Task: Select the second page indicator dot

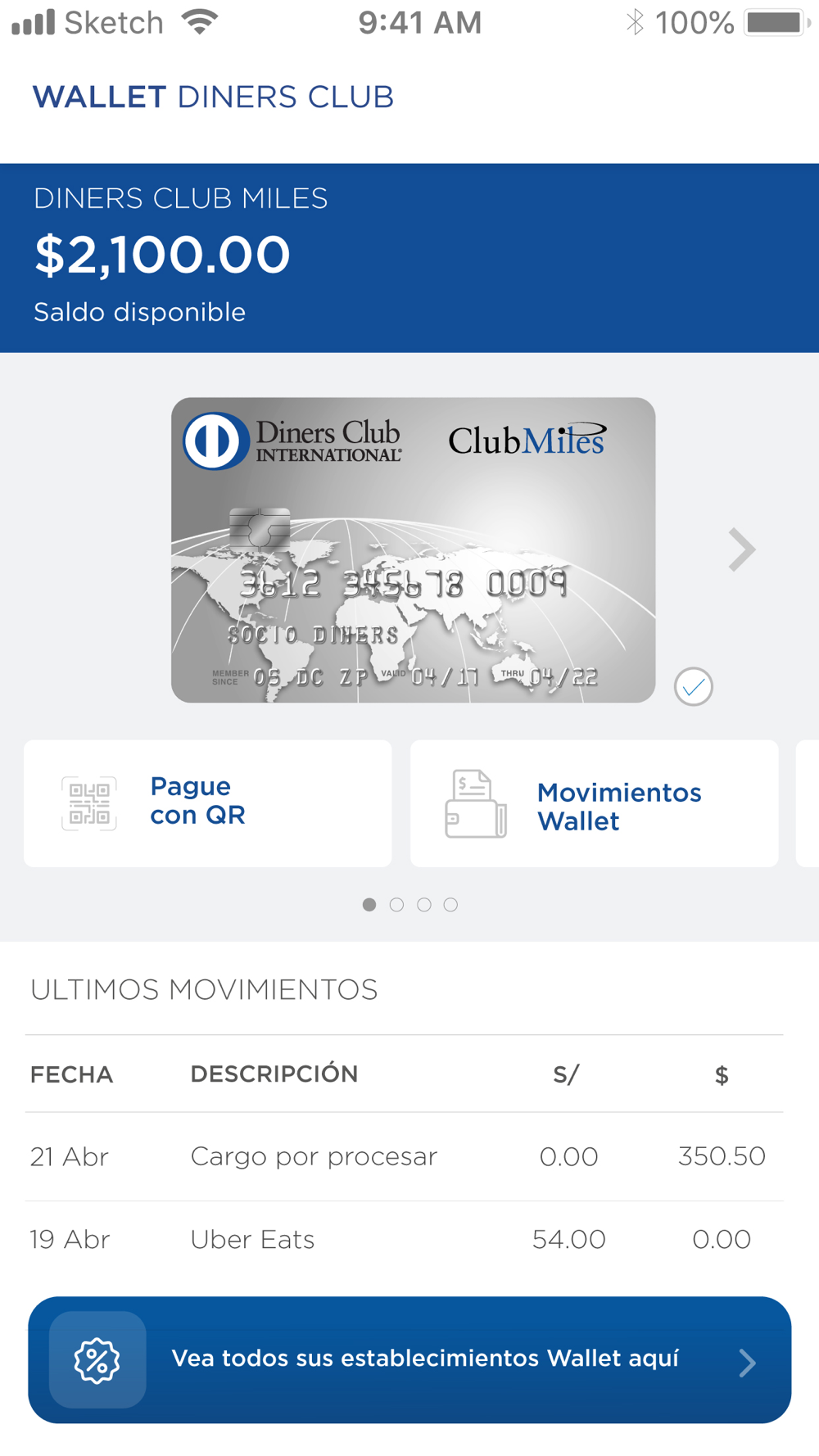Action: 396,905
